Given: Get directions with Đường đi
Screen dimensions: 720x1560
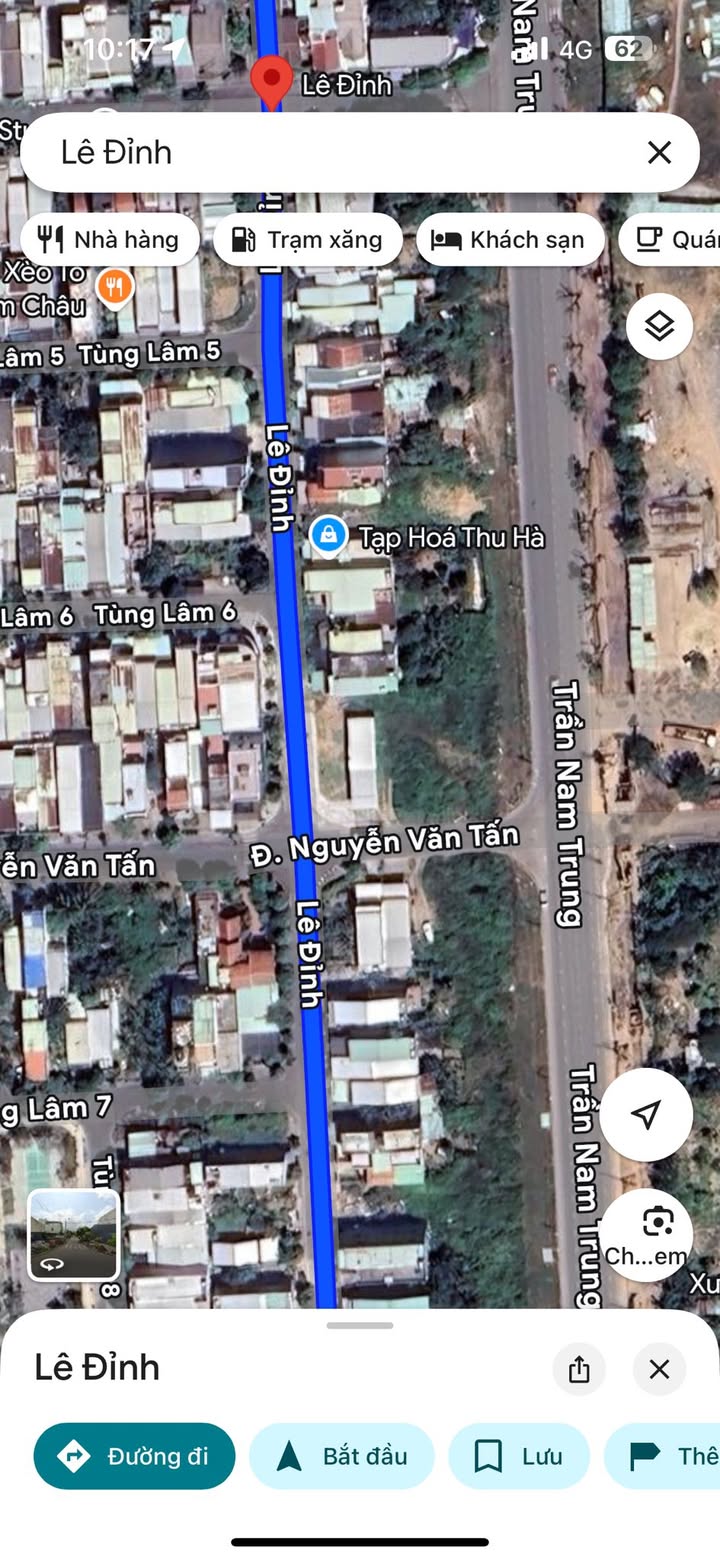Looking at the screenshot, I should point(135,1456).
